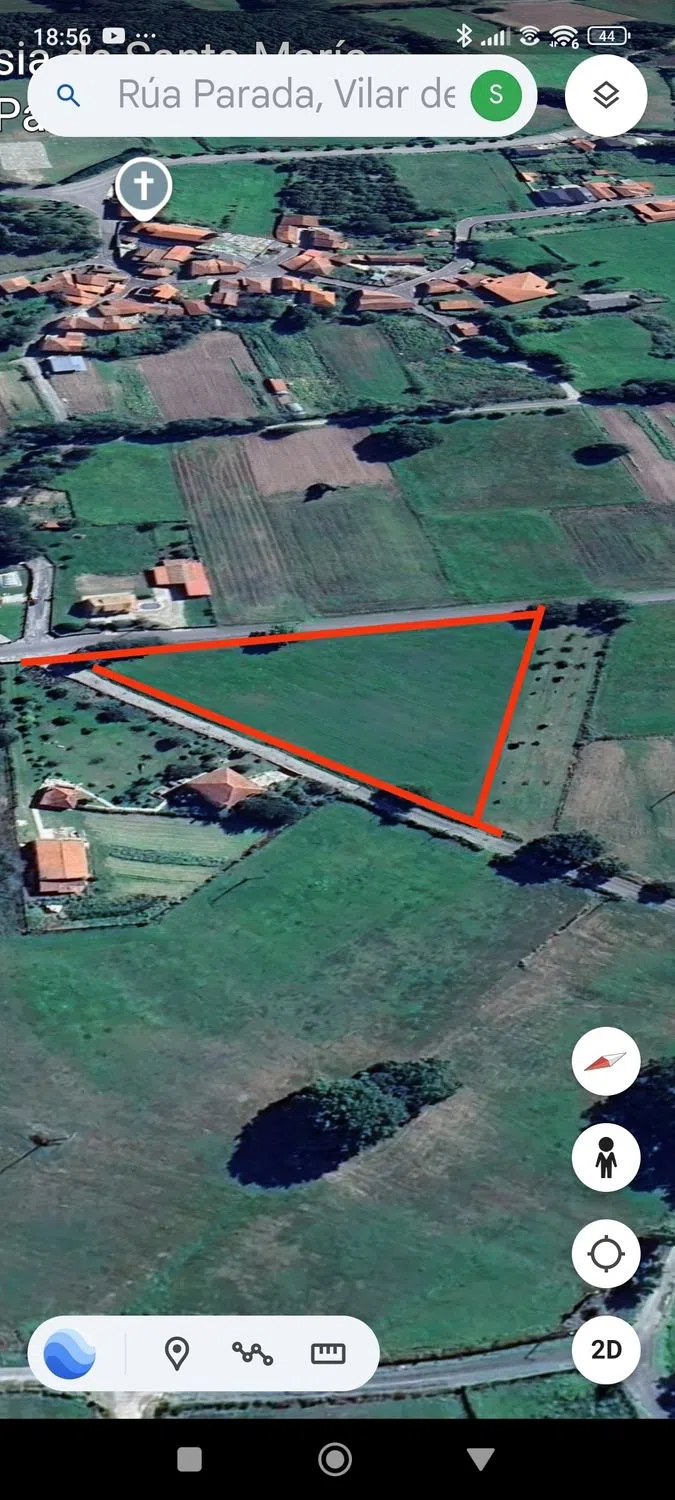Viewport: 675px width, 1500px height.
Task: Open the measure ruler tool
Action: tap(328, 1354)
